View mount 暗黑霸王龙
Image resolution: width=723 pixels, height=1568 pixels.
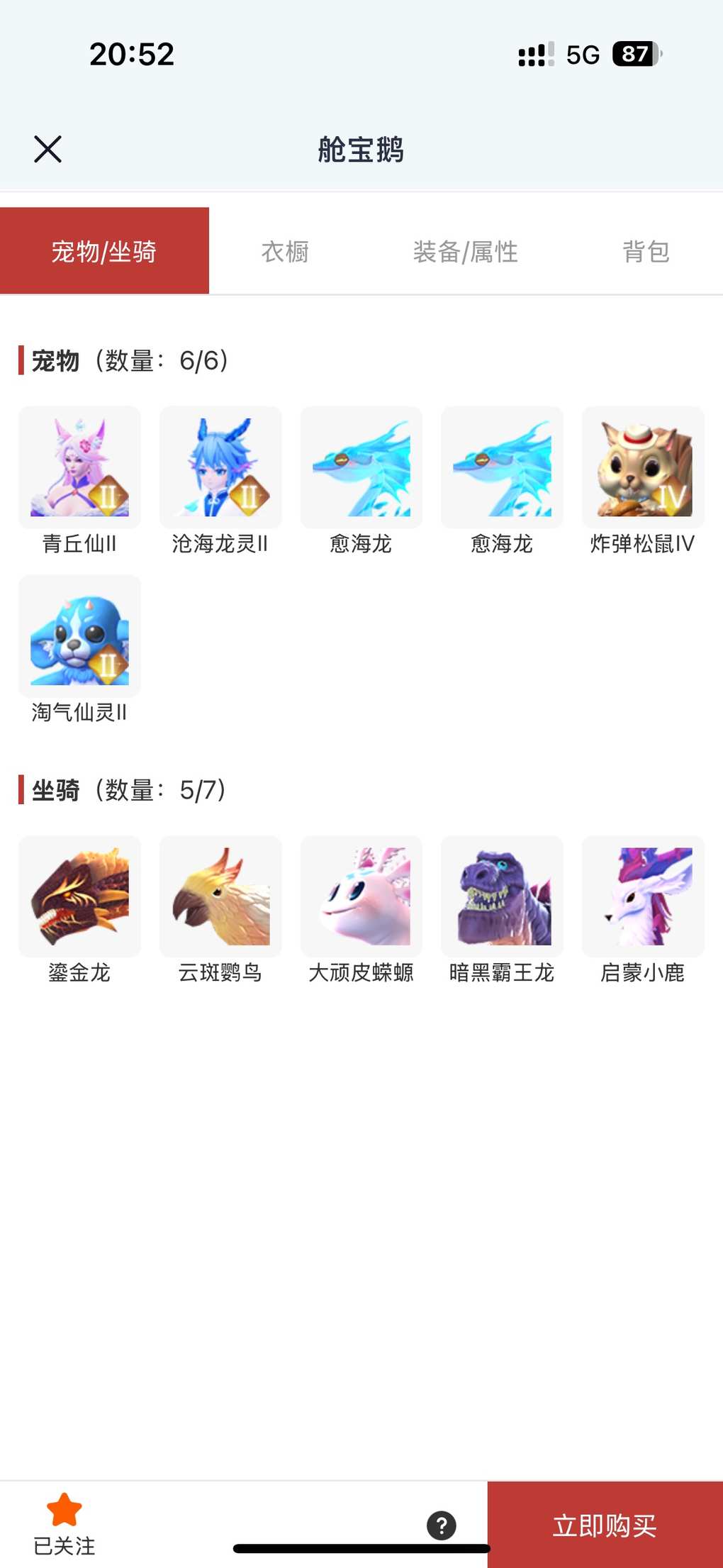click(x=502, y=897)
